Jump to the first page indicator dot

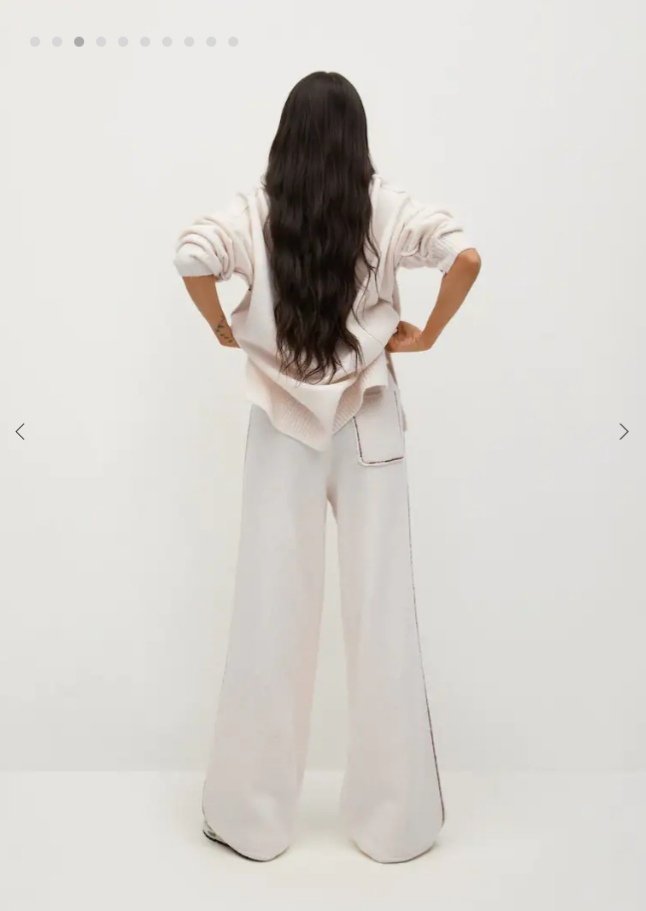coord(35,42)
